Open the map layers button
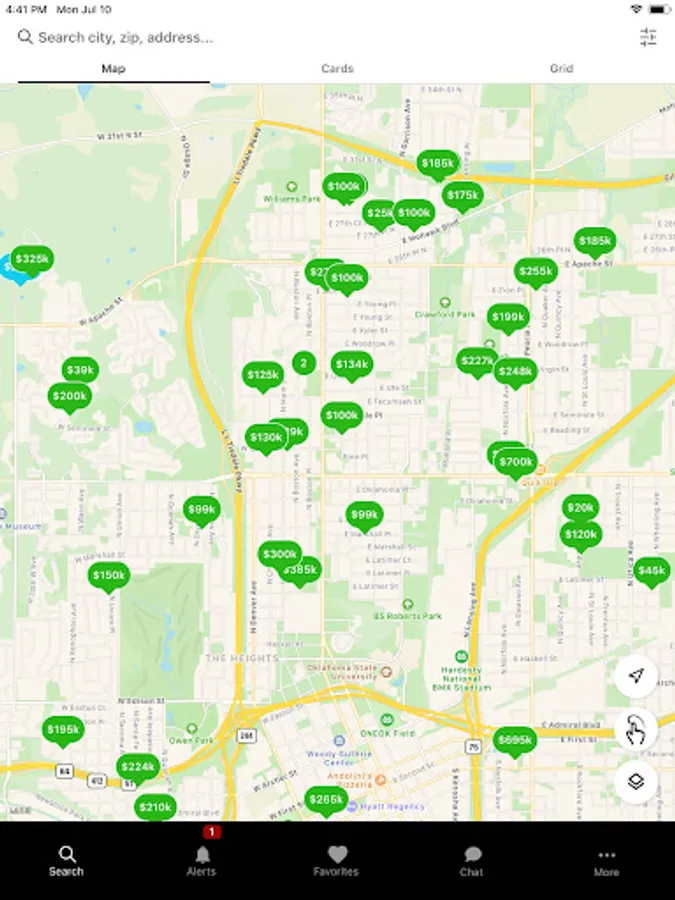This screenshot has width=675, height=900. tap(635, 782)
